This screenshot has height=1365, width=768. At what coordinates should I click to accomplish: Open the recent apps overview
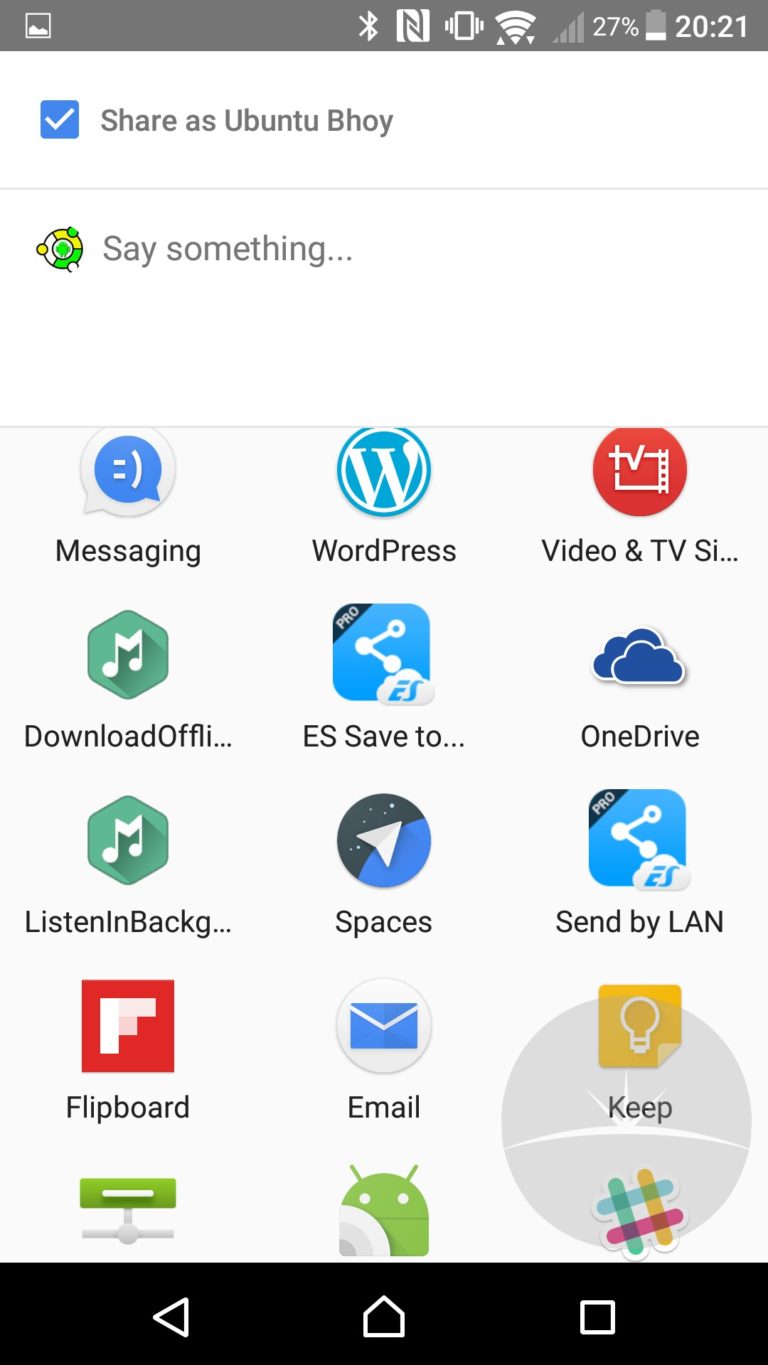point(597,1317)
